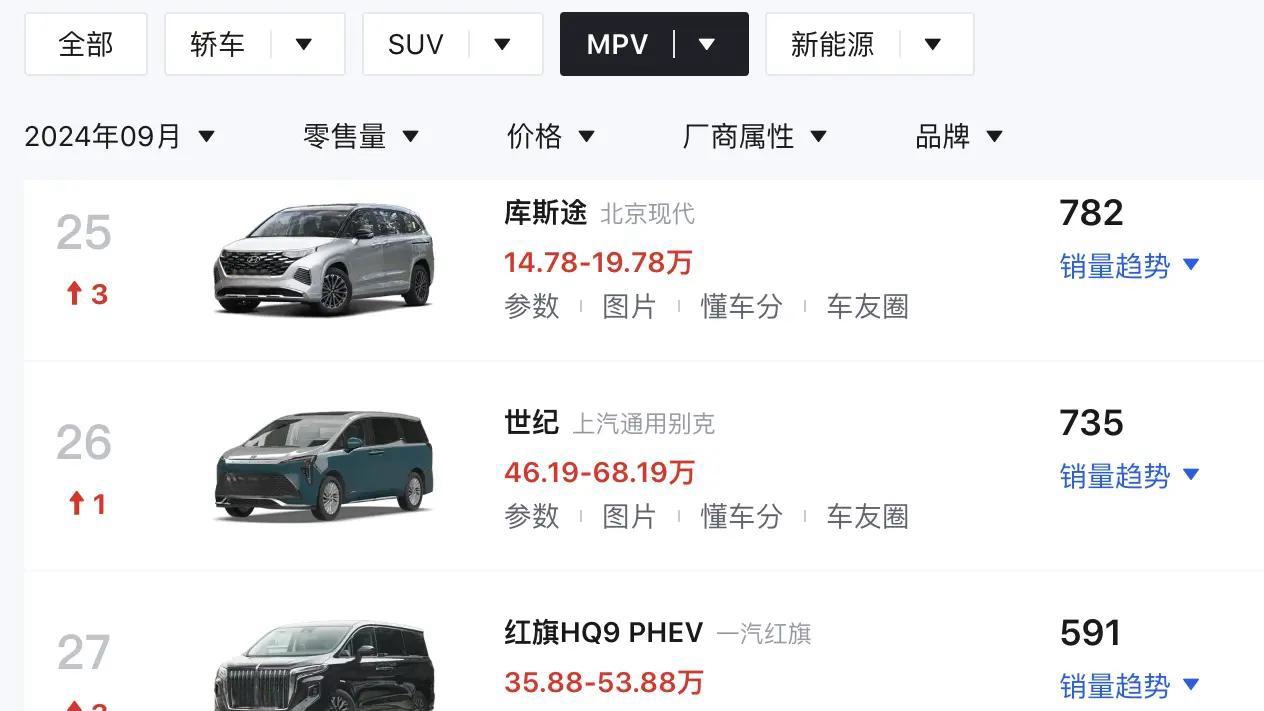View 图片 for 库斯途
This screenshot has height=711, width=1264.
[629, 306]
